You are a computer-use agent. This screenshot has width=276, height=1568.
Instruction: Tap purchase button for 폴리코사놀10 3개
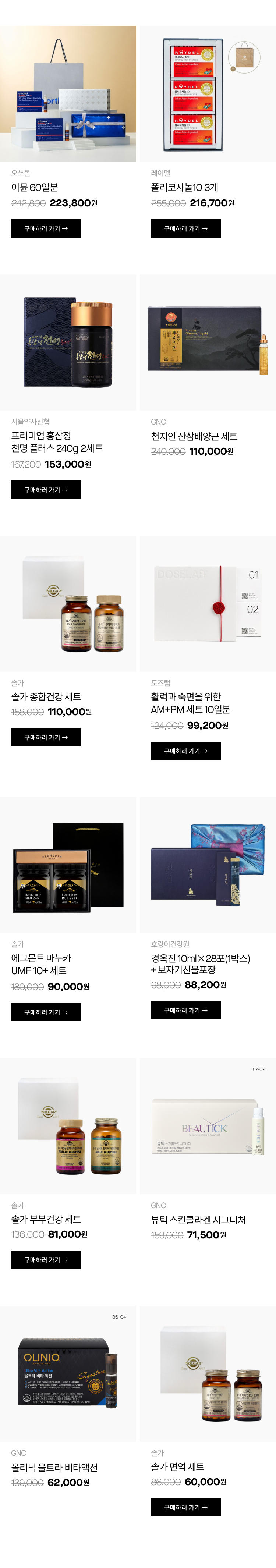point(185,229)
